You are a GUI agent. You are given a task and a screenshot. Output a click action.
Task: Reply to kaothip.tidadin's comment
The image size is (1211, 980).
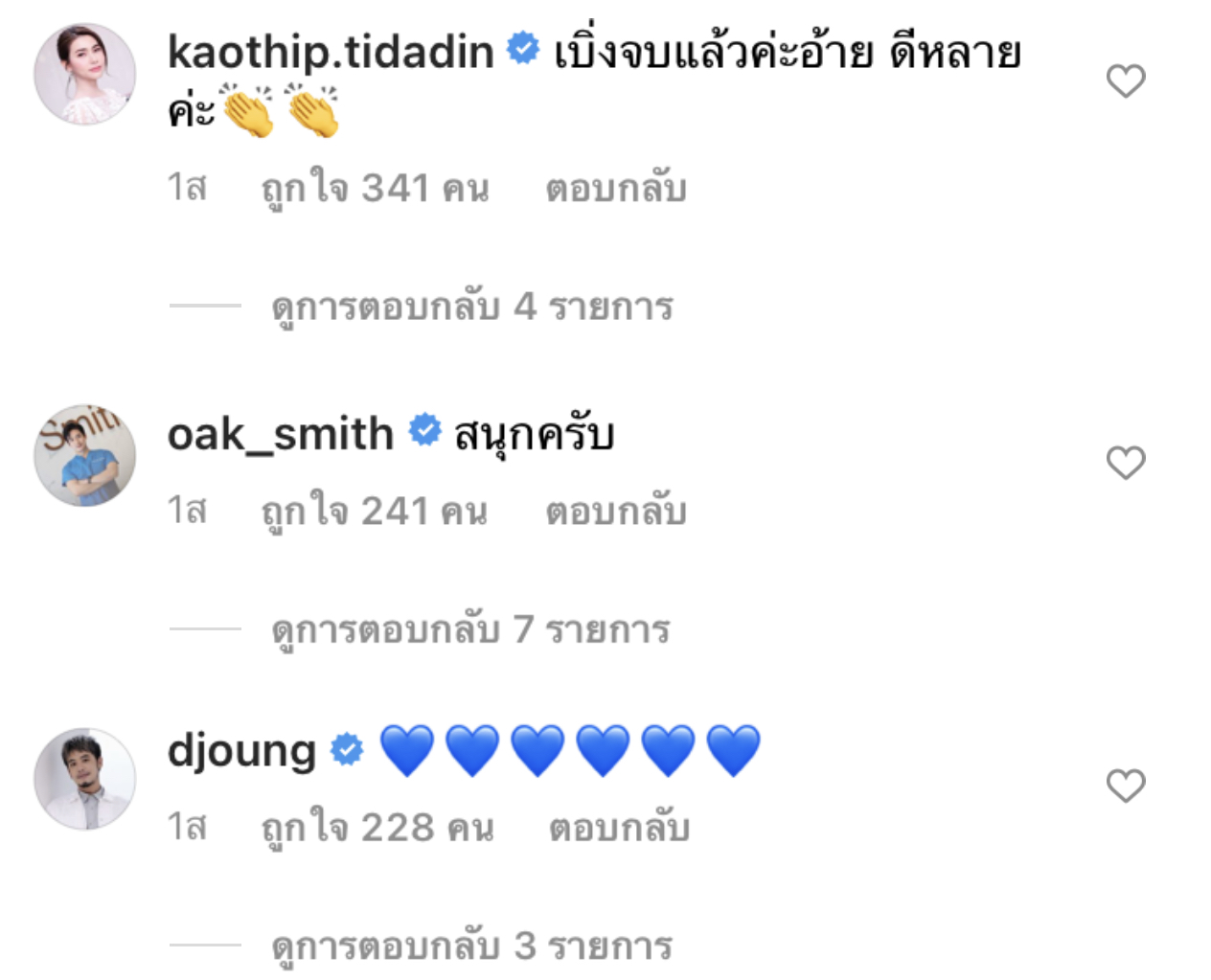pyautogui.click(x=616, y=189)
